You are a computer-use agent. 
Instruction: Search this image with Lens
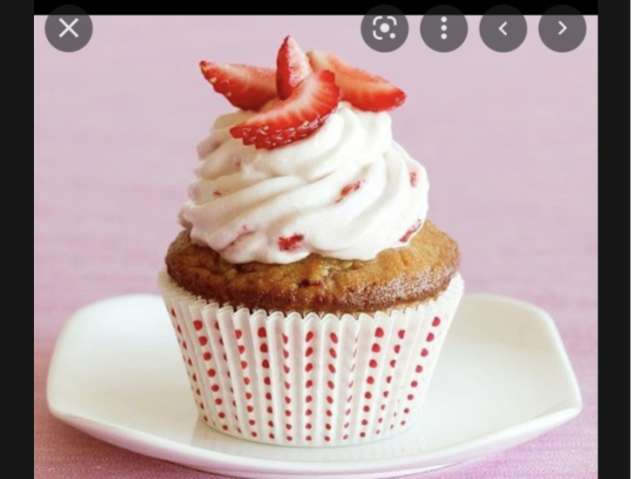[x=385, y=28]
